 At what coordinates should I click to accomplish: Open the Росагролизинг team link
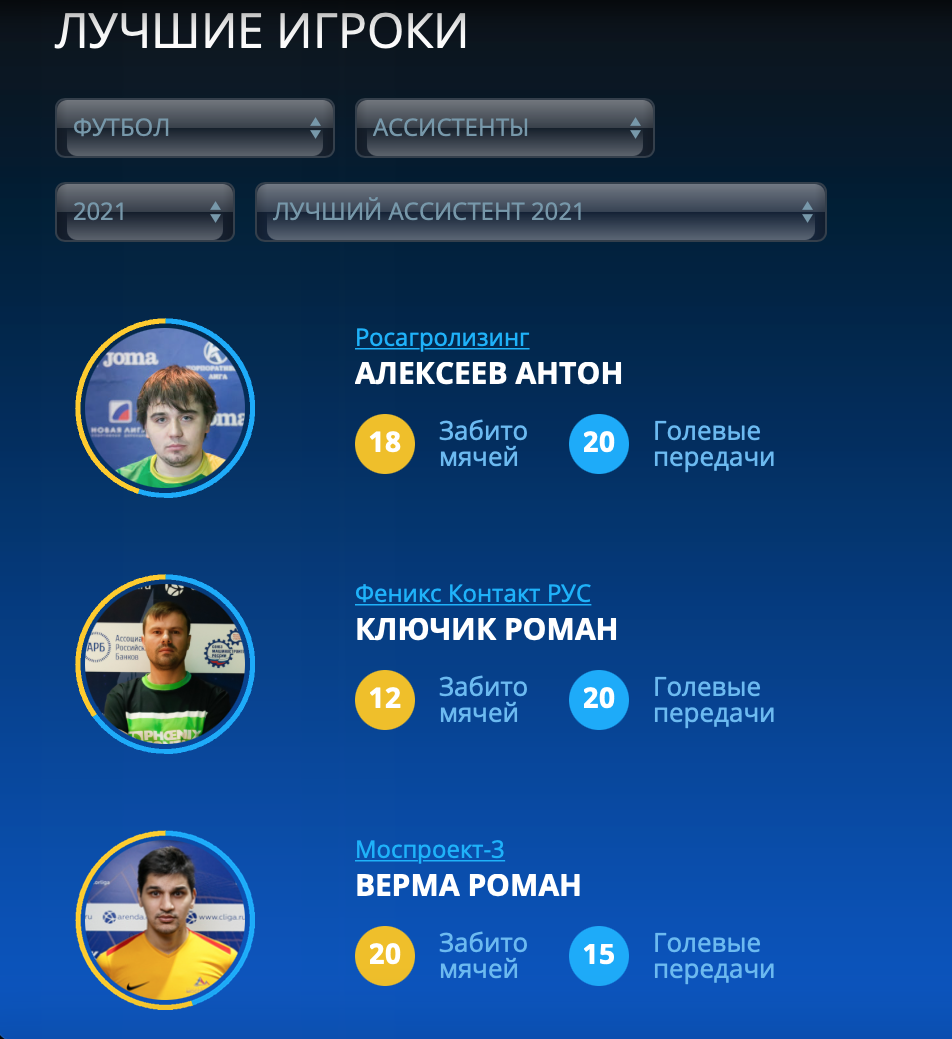tap(442, 338)
